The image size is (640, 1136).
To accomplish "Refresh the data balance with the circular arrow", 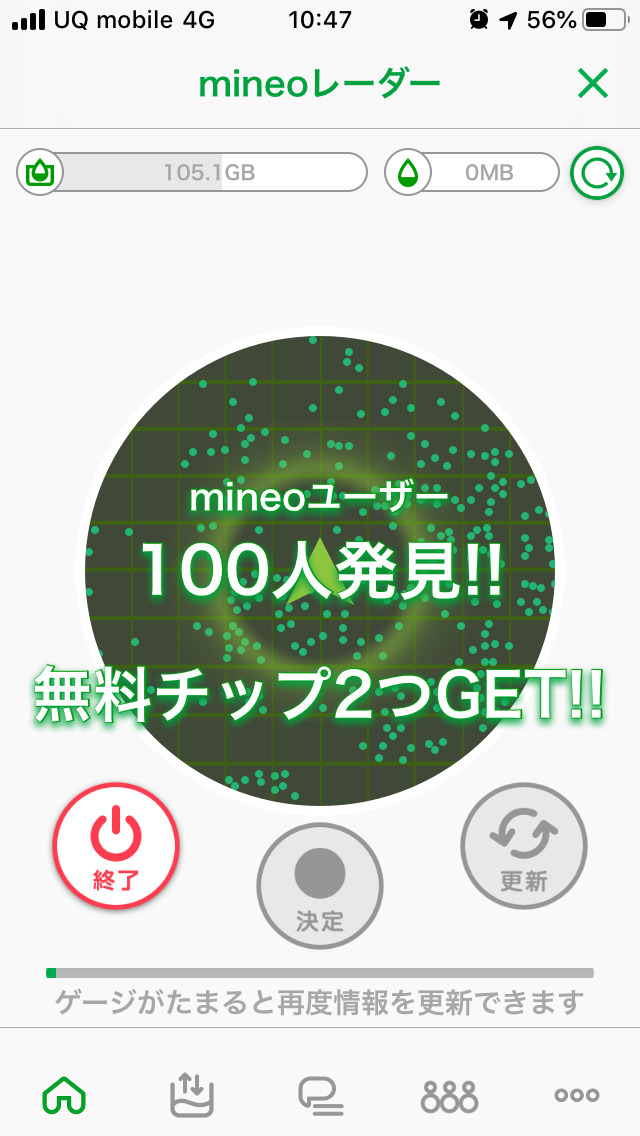I will 596,173.
